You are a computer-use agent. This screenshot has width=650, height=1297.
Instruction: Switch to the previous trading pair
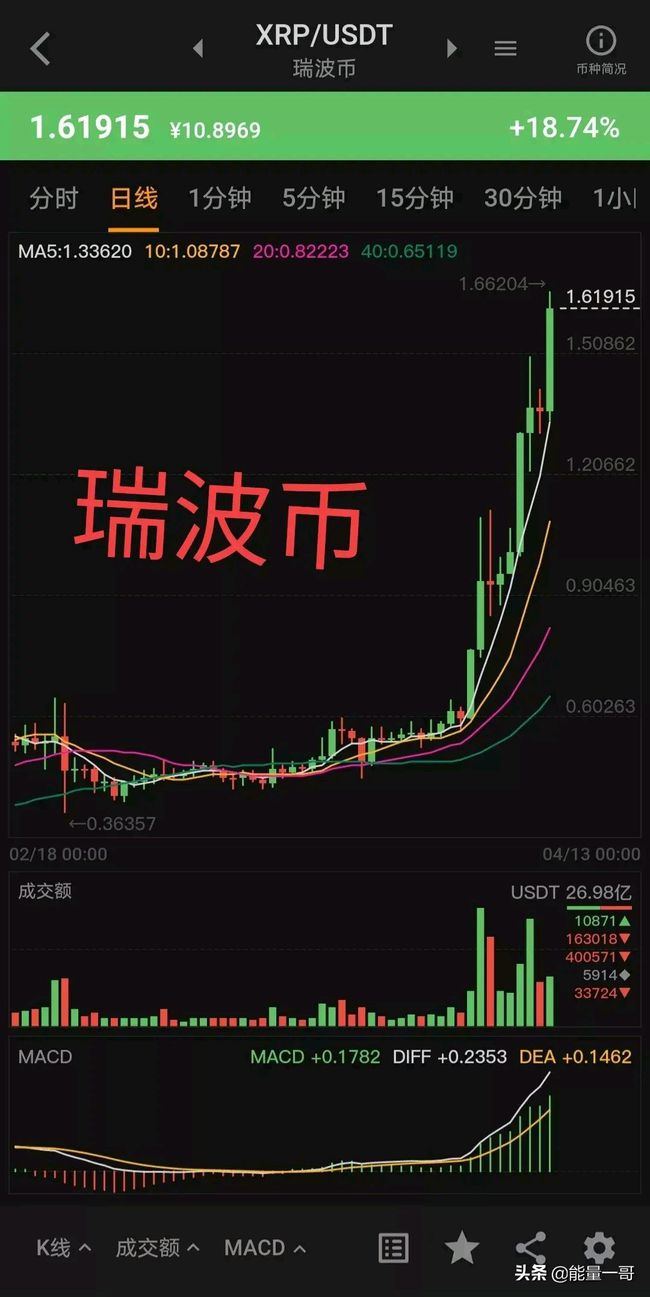198,47
